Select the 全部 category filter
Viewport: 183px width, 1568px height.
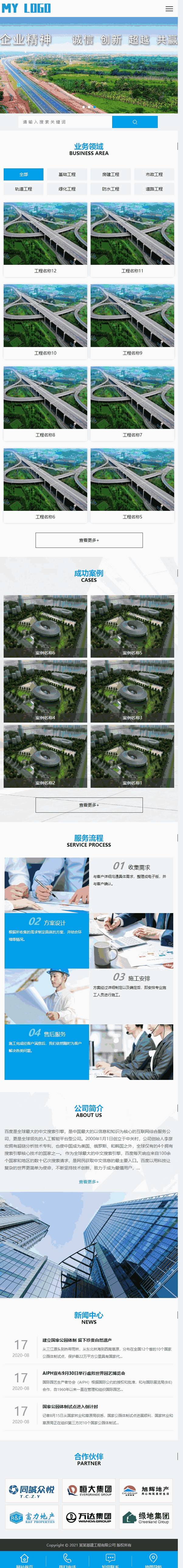(x=24, y=174)
